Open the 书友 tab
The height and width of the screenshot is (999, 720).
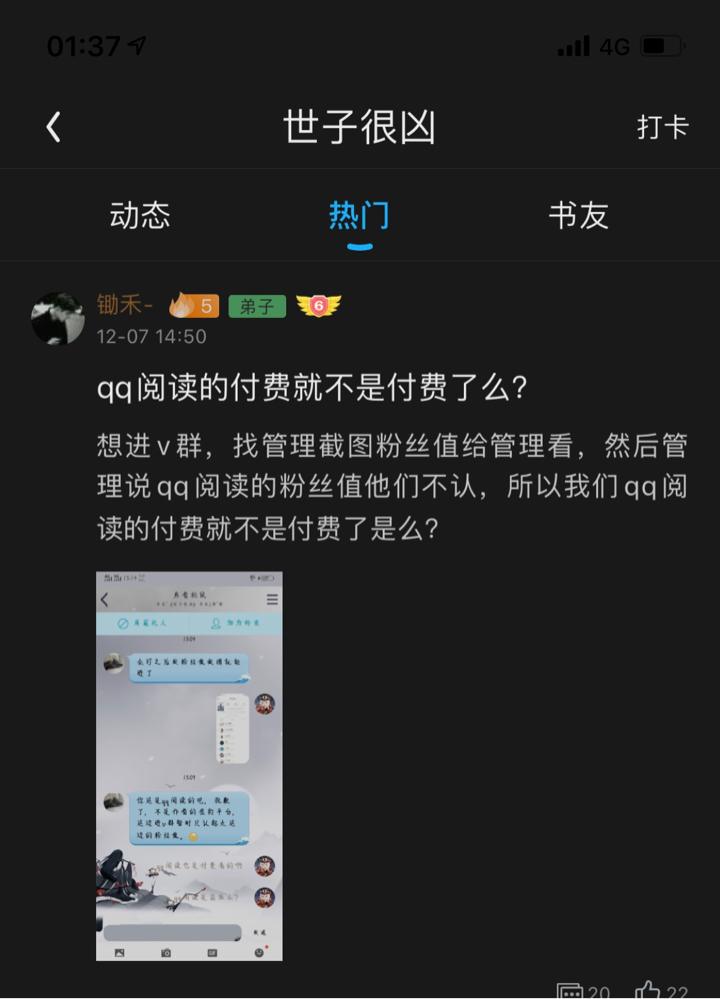tap(579, 215)
